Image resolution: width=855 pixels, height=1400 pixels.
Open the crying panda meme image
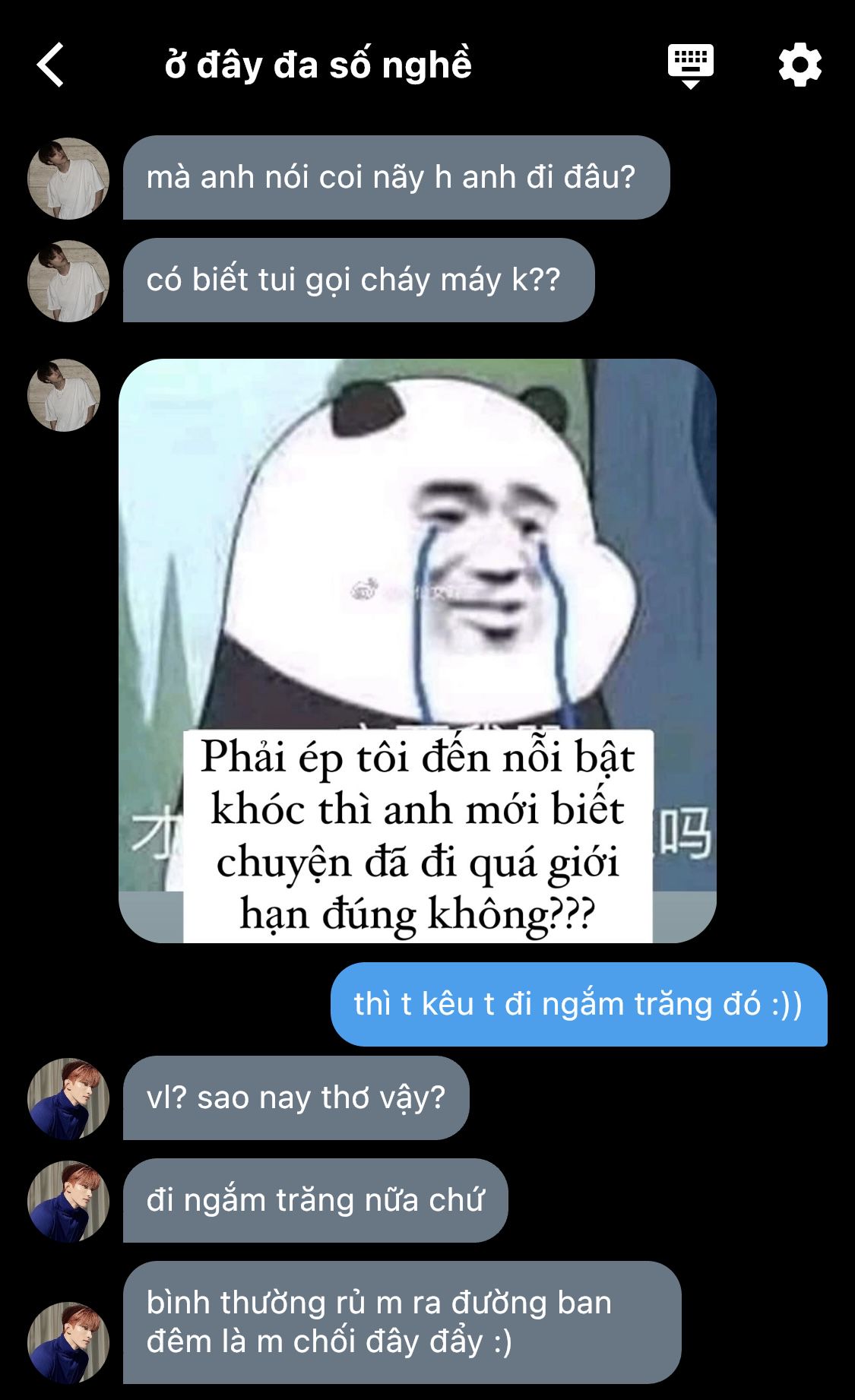tap(417, 650)
